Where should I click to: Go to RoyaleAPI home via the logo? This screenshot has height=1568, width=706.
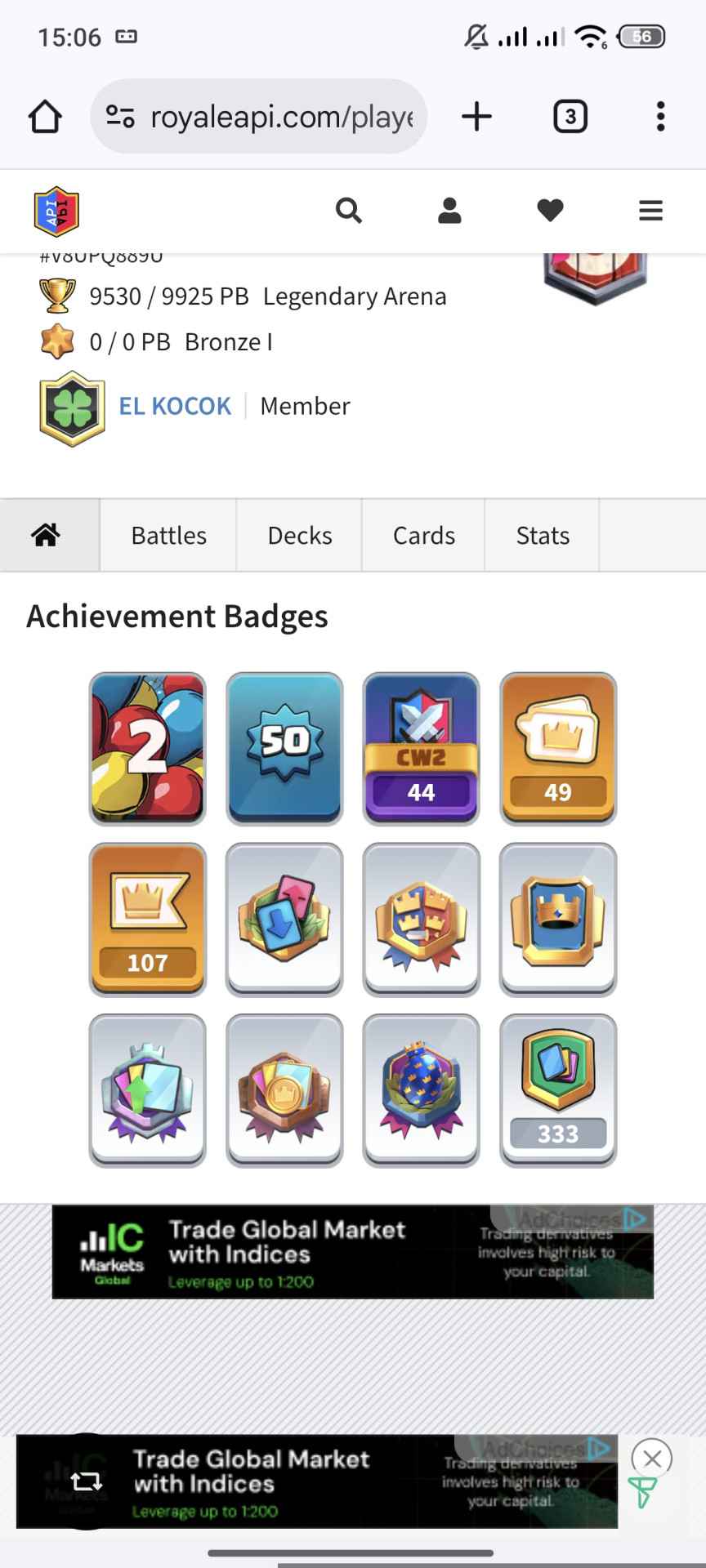[x=56, y=212]
